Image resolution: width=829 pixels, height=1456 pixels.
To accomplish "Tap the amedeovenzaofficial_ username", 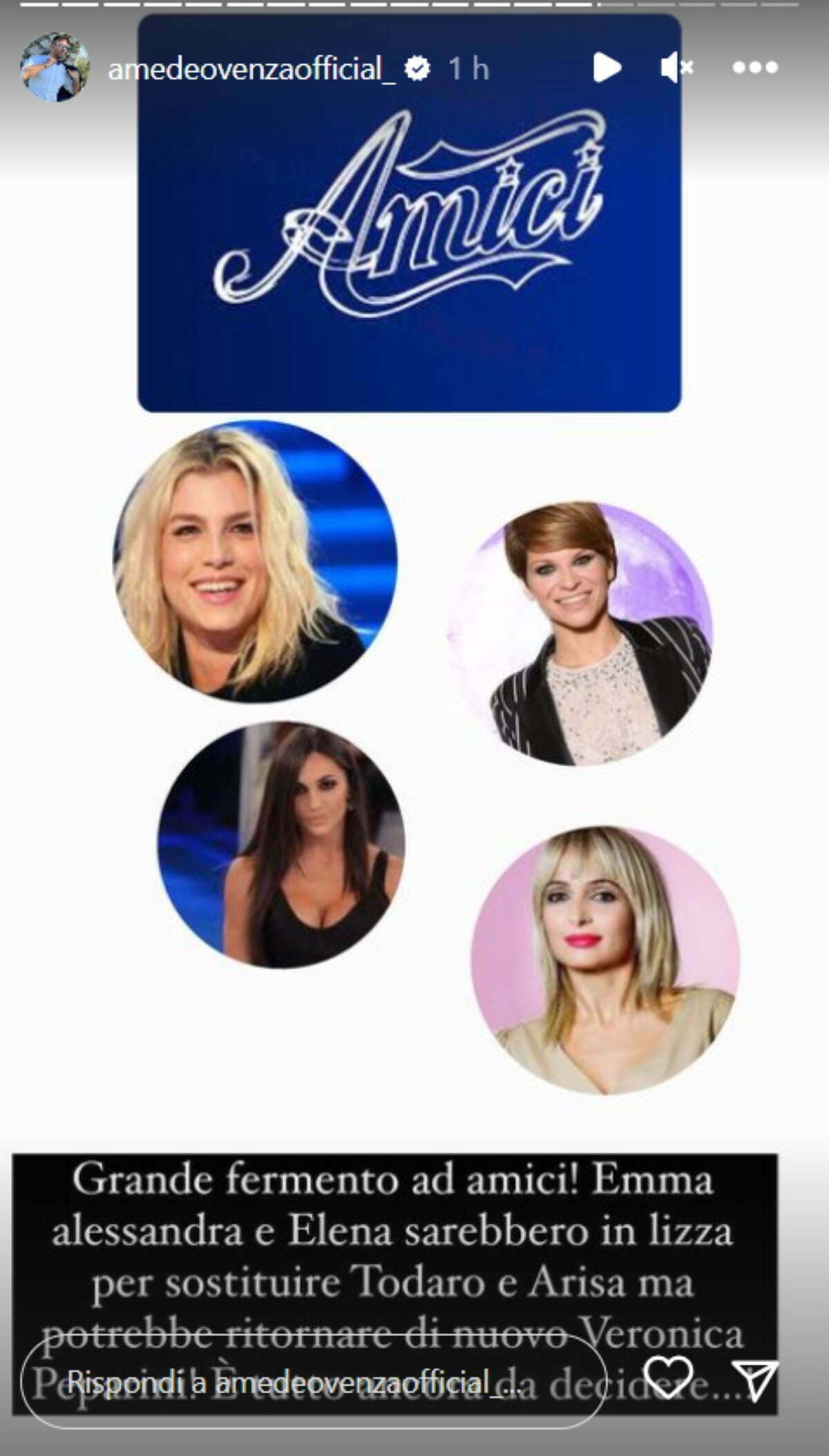I will click(252, 68).
